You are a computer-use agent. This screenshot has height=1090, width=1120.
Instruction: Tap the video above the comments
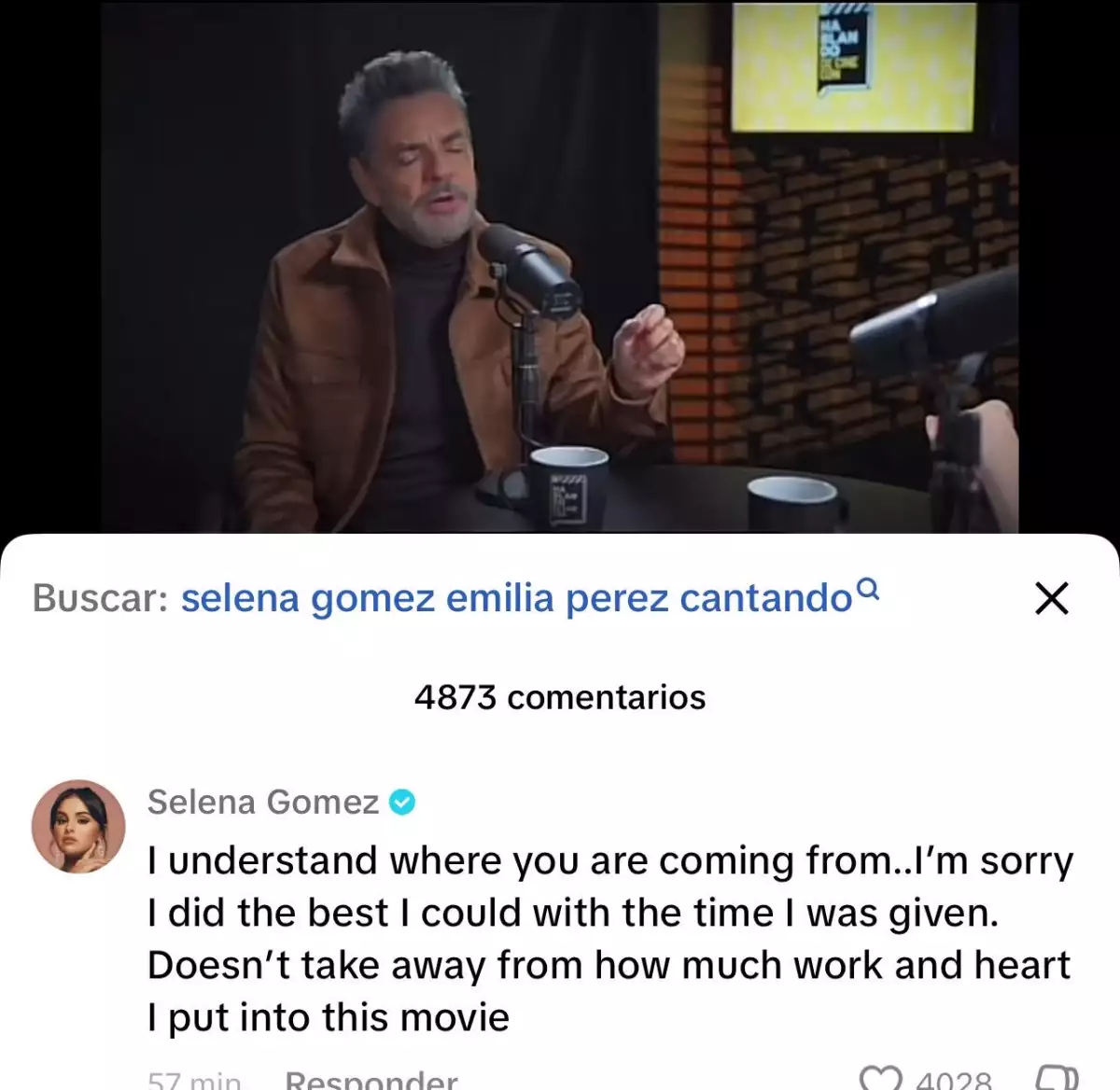[x=560, y=266]
